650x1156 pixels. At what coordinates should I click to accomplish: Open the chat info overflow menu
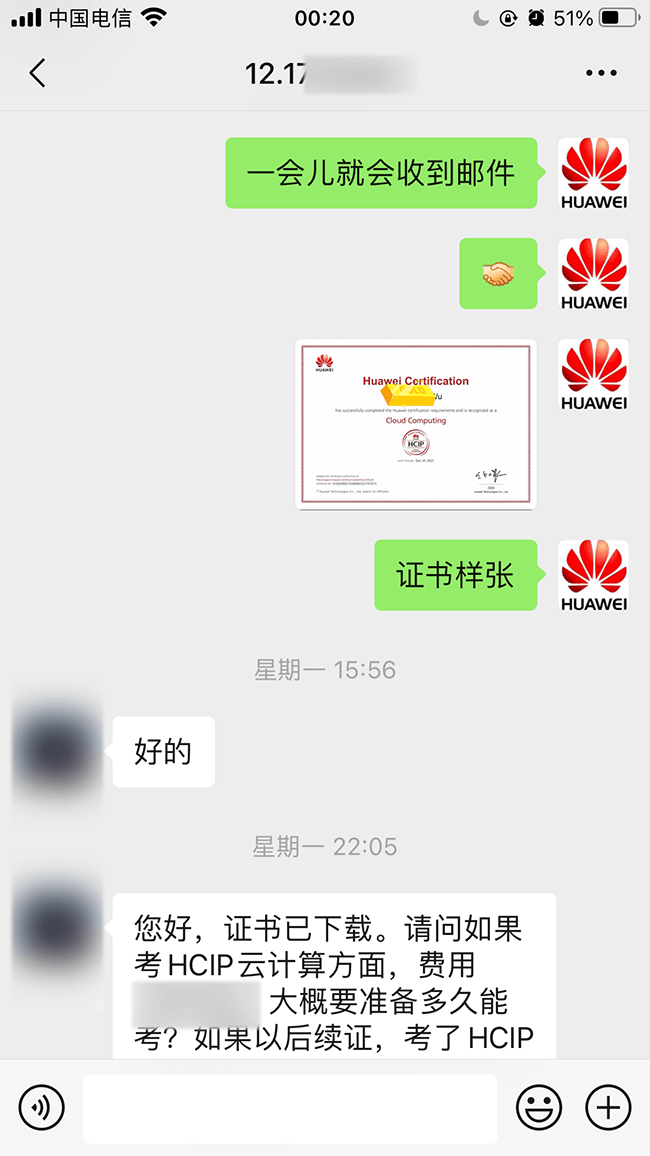click(x=601, y=73)
